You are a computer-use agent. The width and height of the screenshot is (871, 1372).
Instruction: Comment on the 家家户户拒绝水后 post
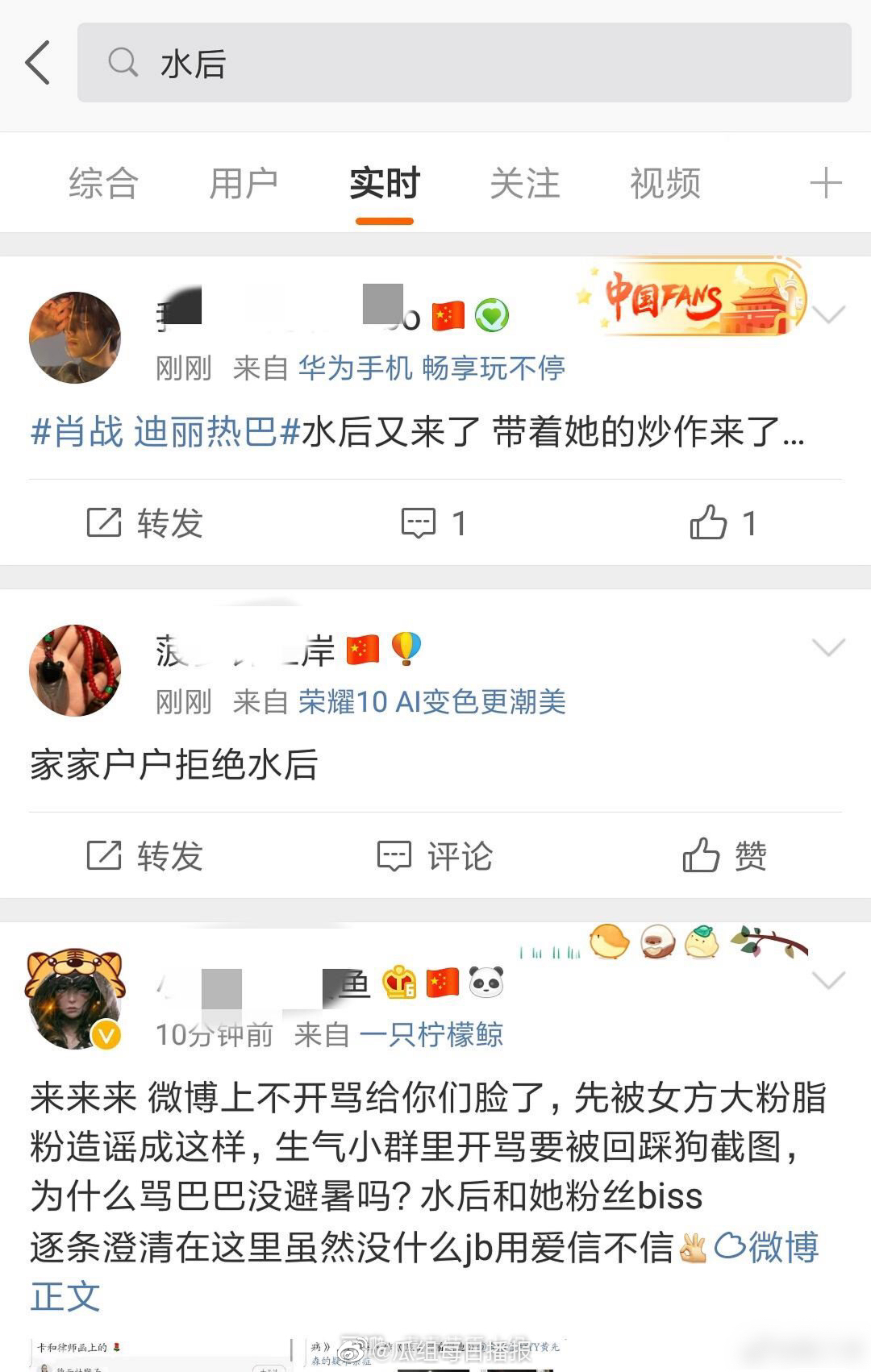pos(434,856)
